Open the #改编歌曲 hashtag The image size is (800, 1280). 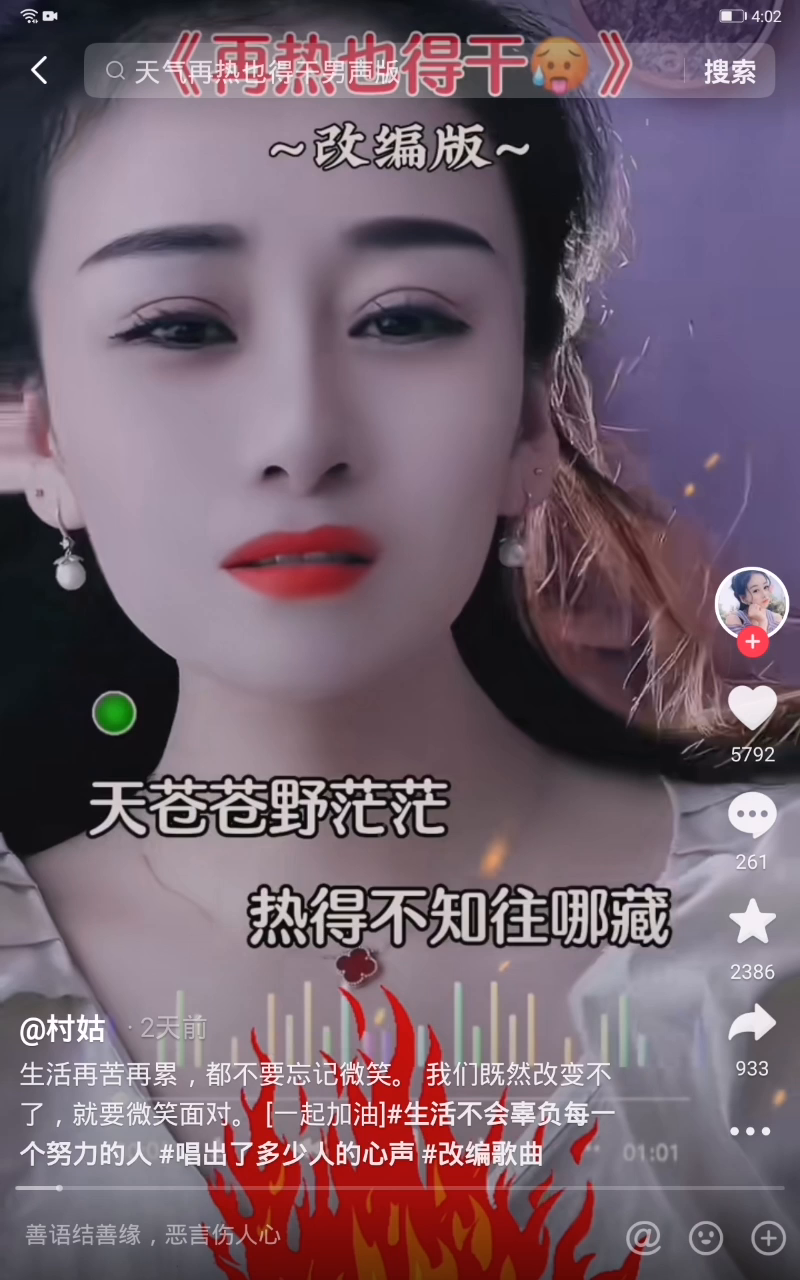coord(483,1154)
